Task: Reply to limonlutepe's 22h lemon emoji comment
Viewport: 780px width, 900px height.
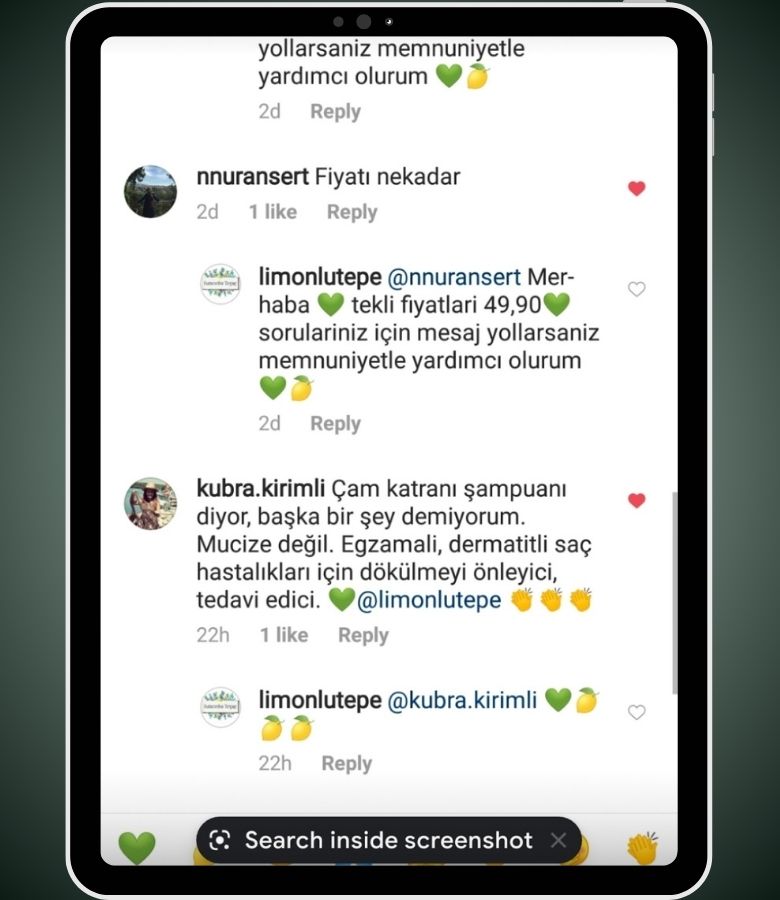Action: [346, 763]
